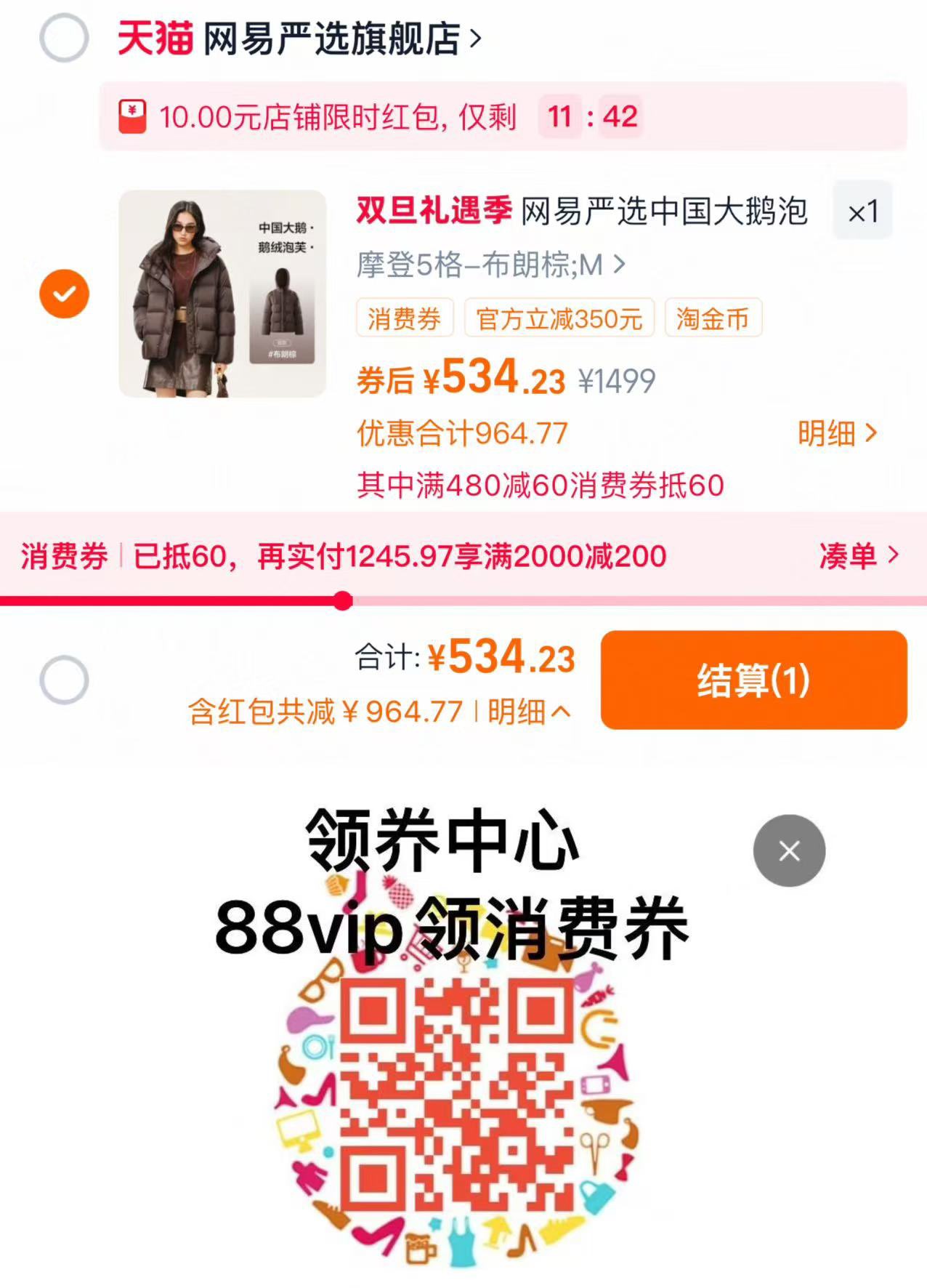
Task: Open the down jacket product thumbnail
Action: 222,295
